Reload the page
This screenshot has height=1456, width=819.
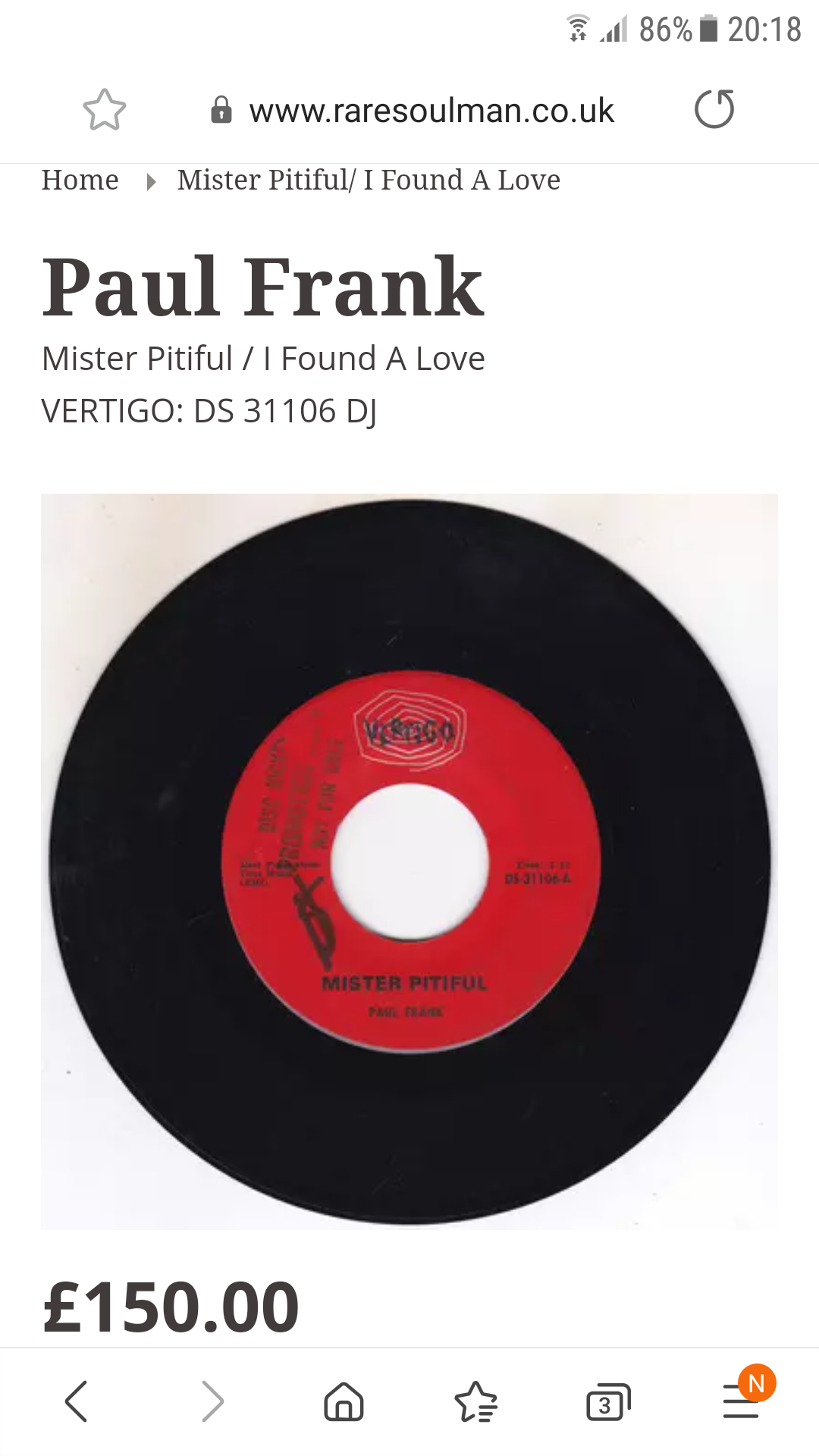[714, 109]
